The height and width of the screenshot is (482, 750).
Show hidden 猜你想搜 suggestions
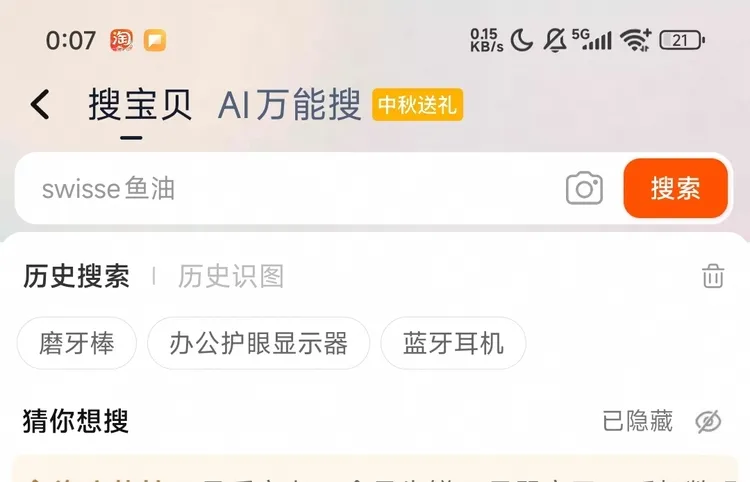point(708,421)
